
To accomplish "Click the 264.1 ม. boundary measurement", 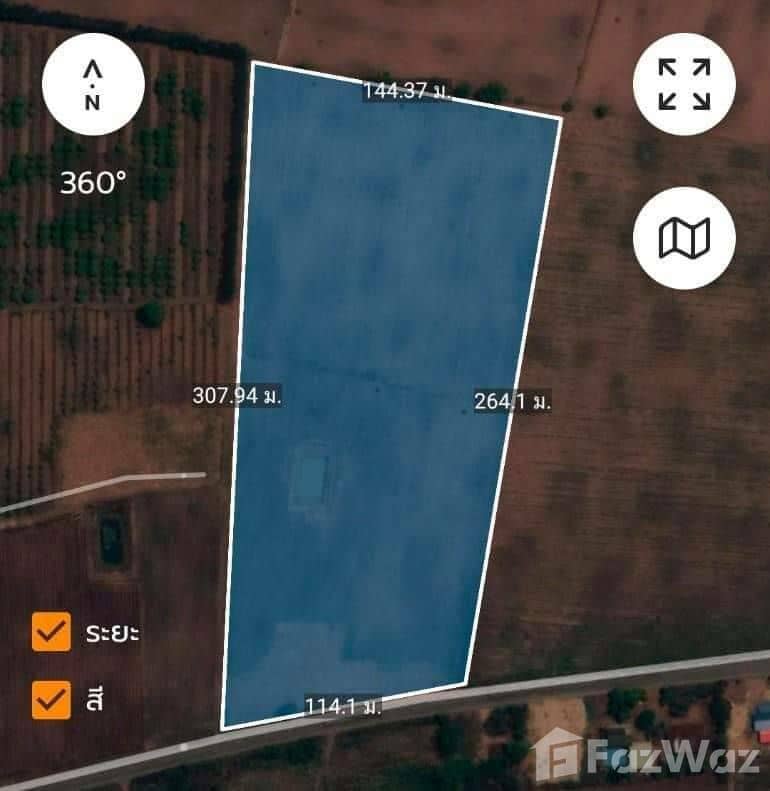I will click(x=514, y=404).
